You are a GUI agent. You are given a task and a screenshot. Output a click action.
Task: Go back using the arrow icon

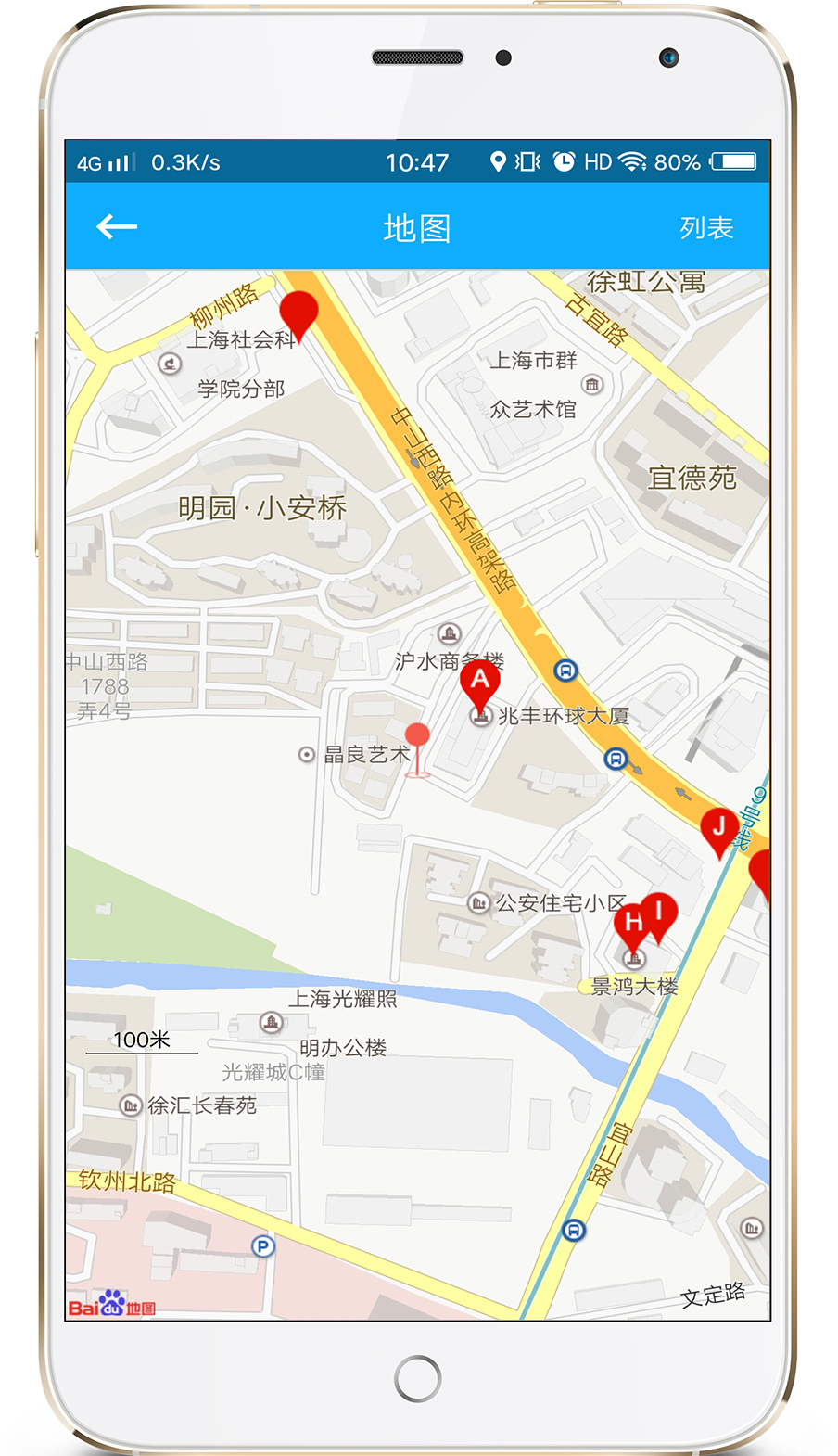(x=117, y=226)
